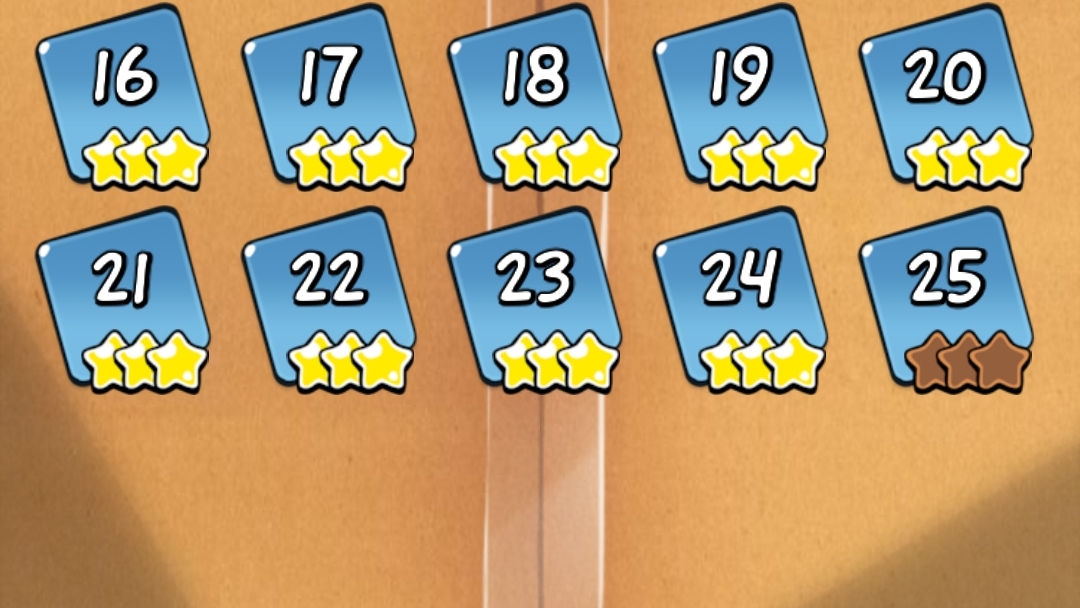Open unplayed level 25
This screenshot has width=1080, height=608.
click(946, 298)
